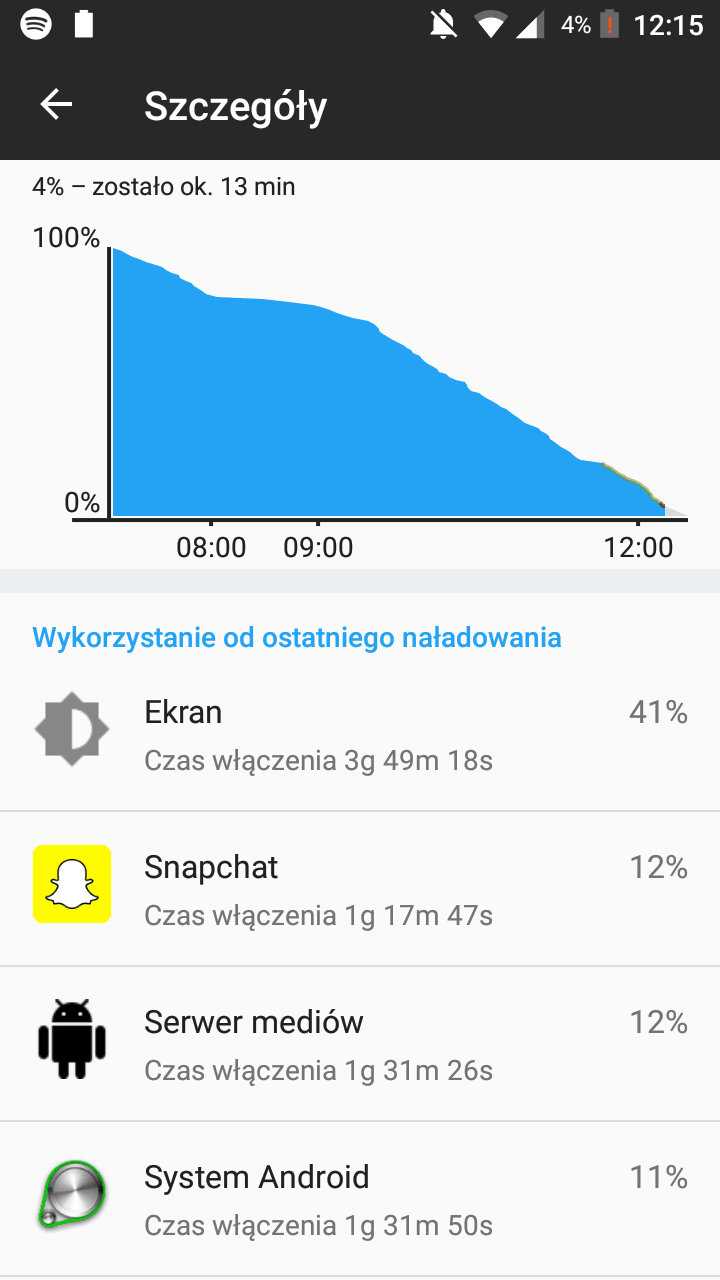Open the battery history graph
The height and width of the screenshot is (1280, 720).
(x=360, y=365)
